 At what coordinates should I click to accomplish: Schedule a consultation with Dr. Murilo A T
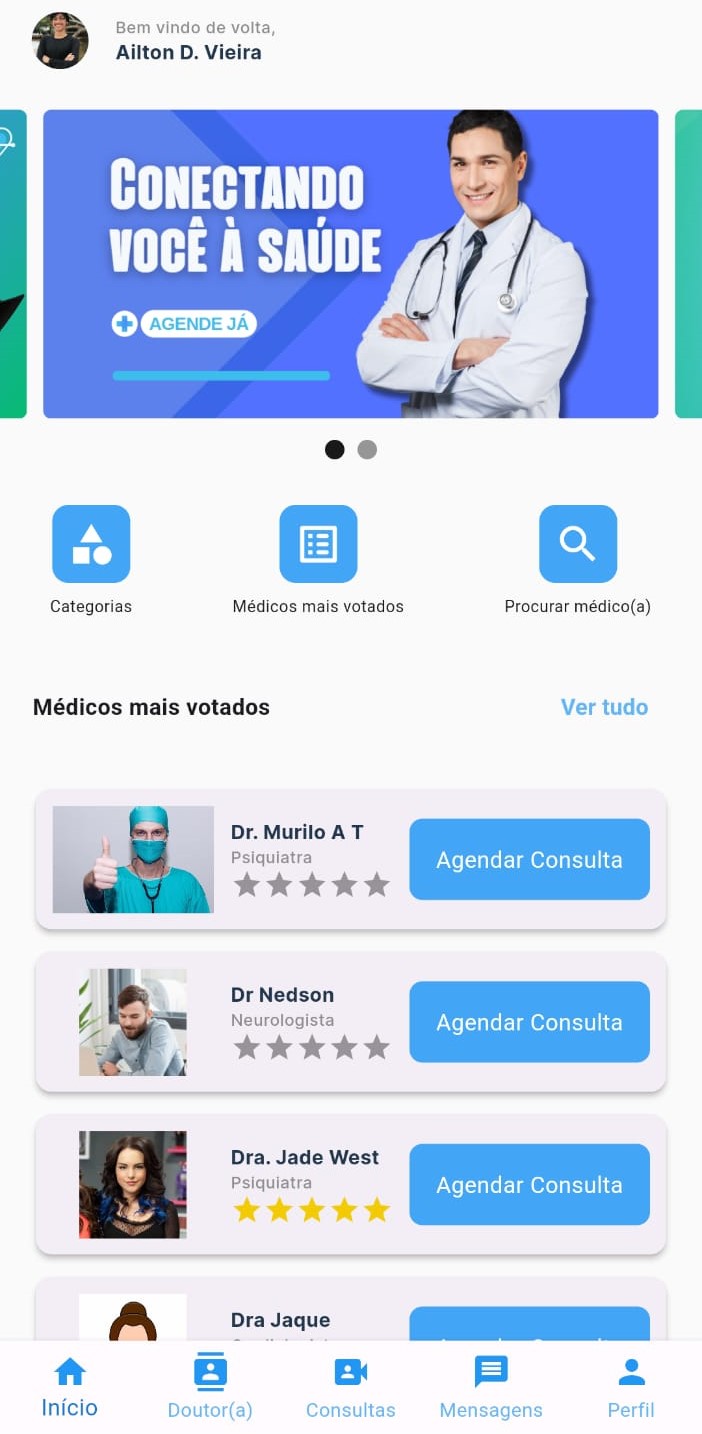[529, 860]
